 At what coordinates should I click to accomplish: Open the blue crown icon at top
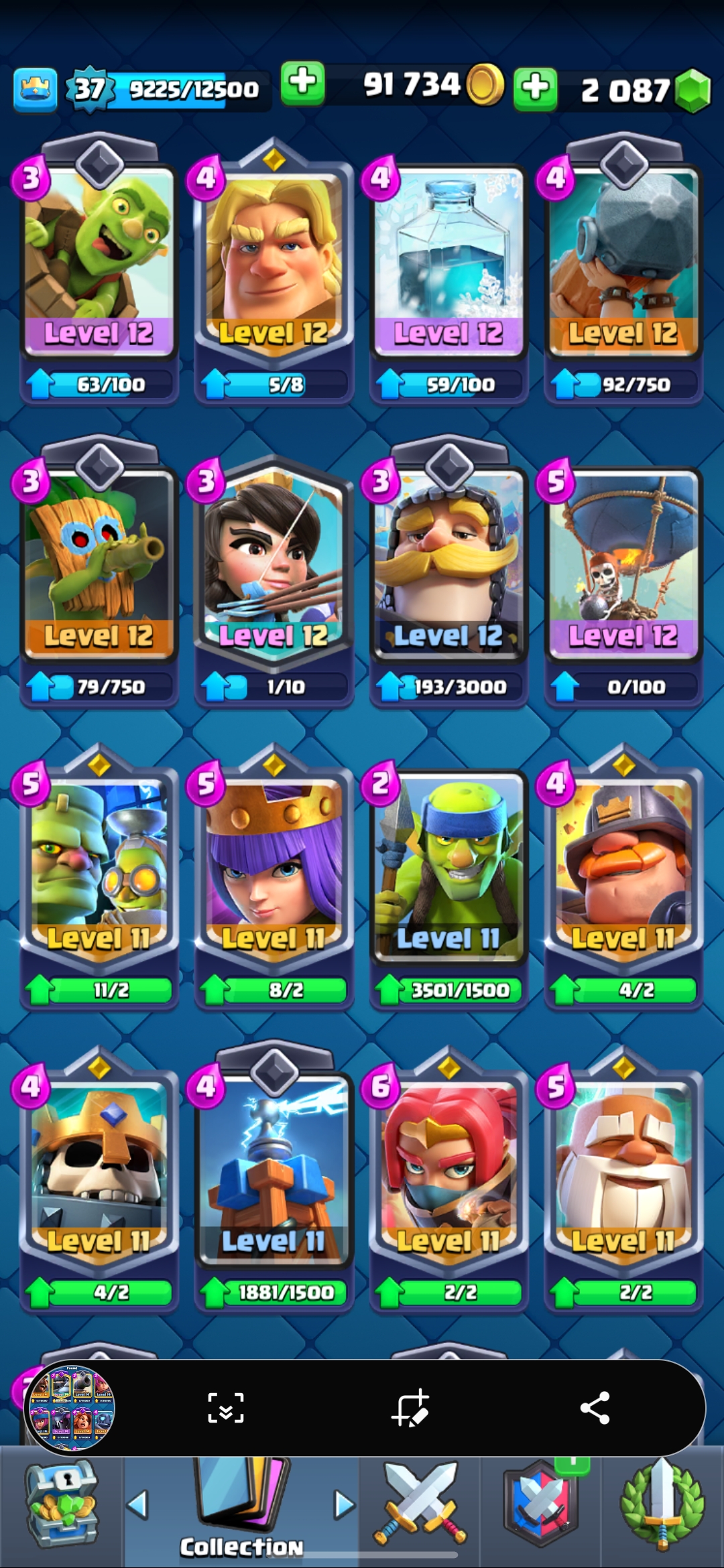[35, 89]
